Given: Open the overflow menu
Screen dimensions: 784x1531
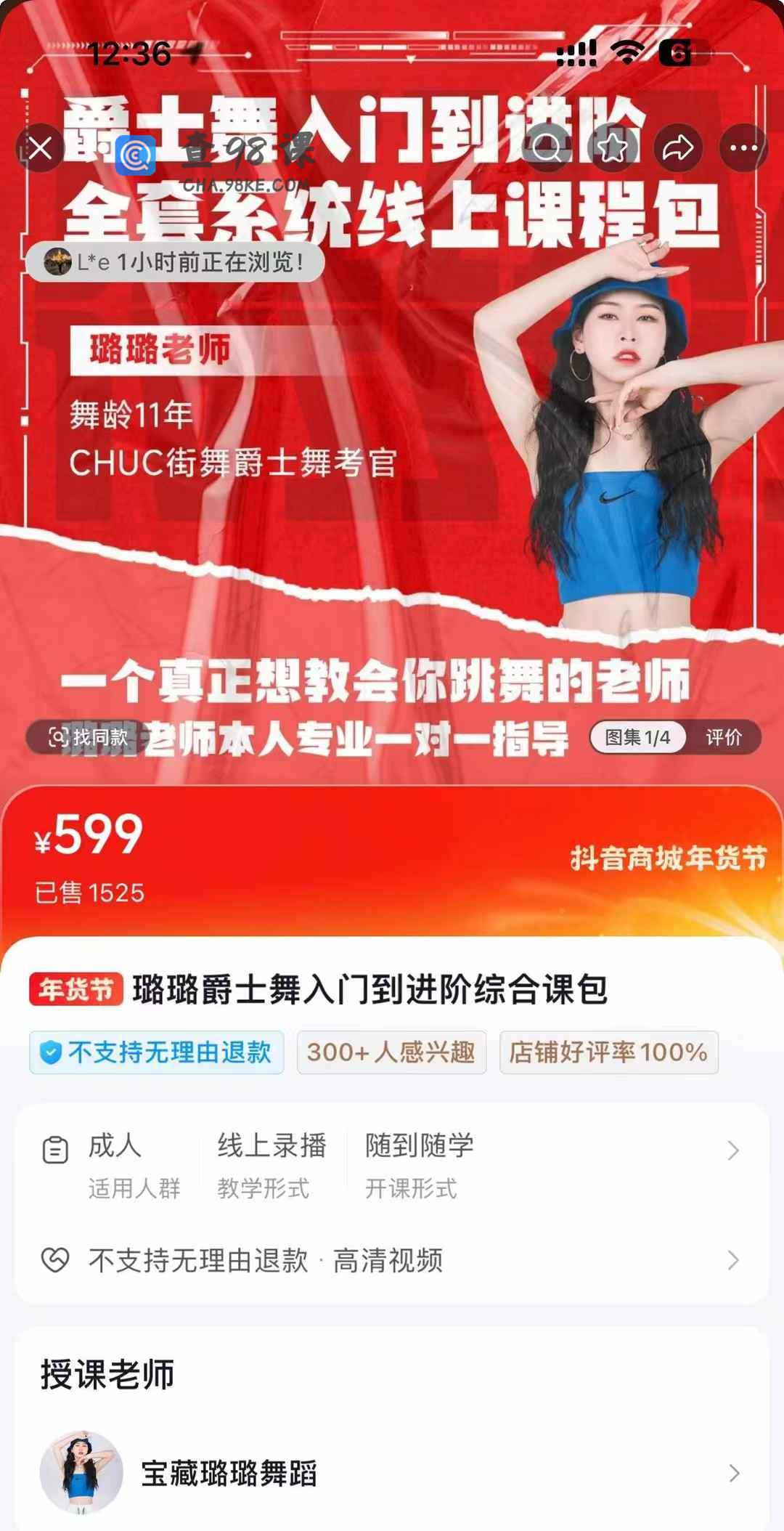Looking at the screenshot, I should pyautogui.click(x=743, y=149).
